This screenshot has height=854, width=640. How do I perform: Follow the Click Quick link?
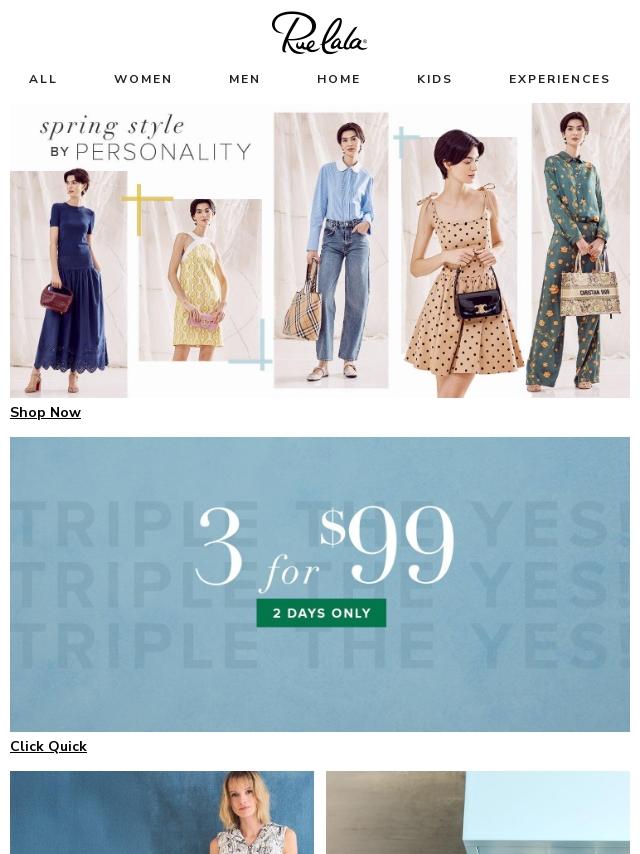point(48,747)
